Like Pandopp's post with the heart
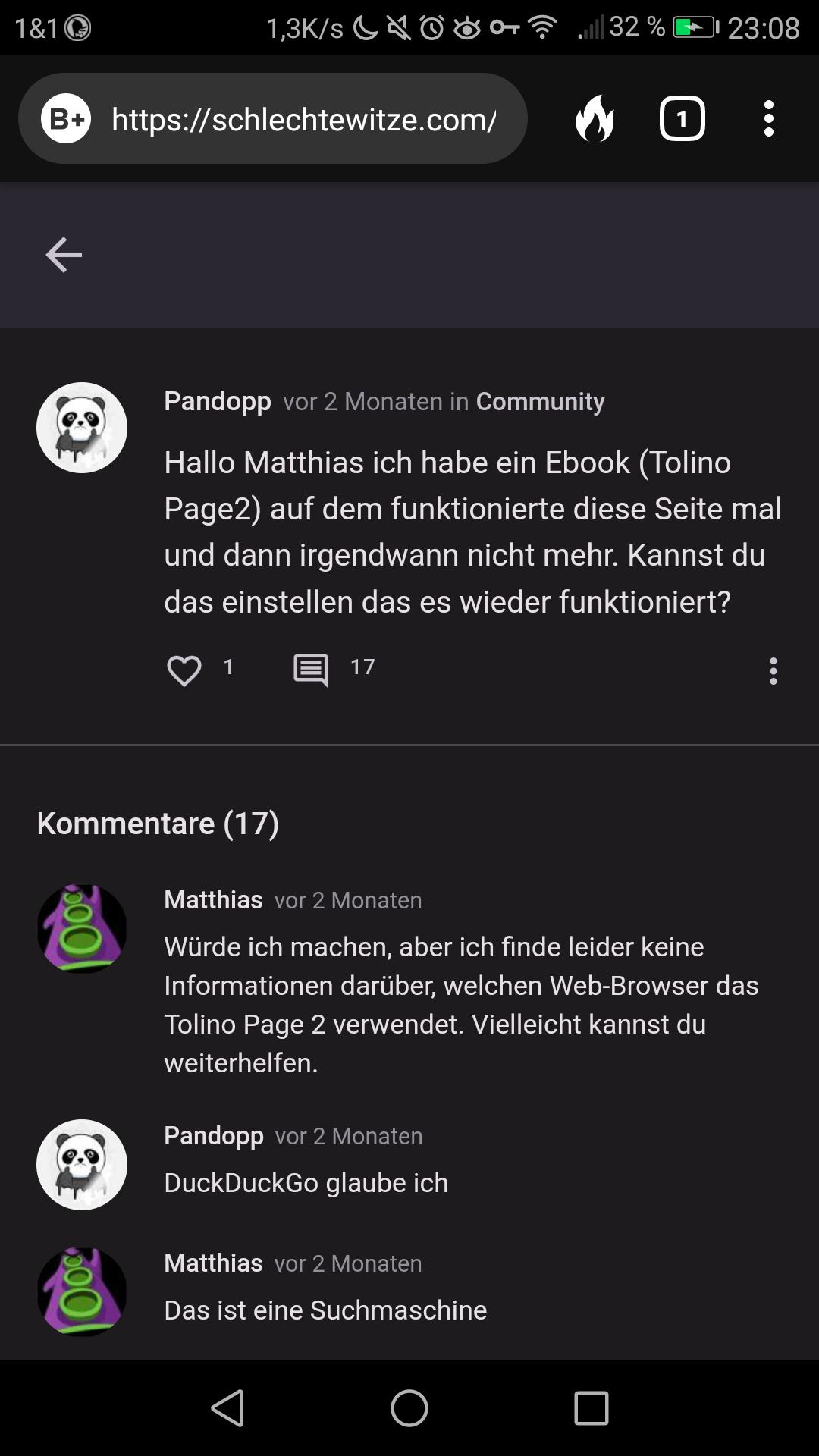The width and height of the screenshot is (819, 1456). tap(184, 670)
